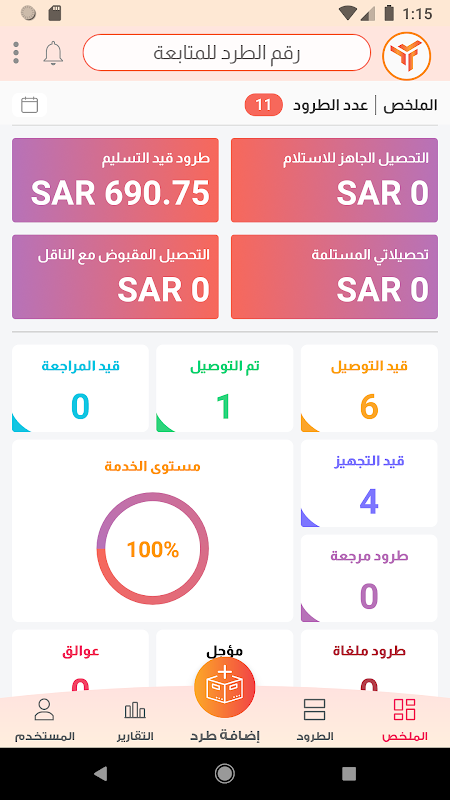View قيد التوصيل parcels

pos(369,388)
